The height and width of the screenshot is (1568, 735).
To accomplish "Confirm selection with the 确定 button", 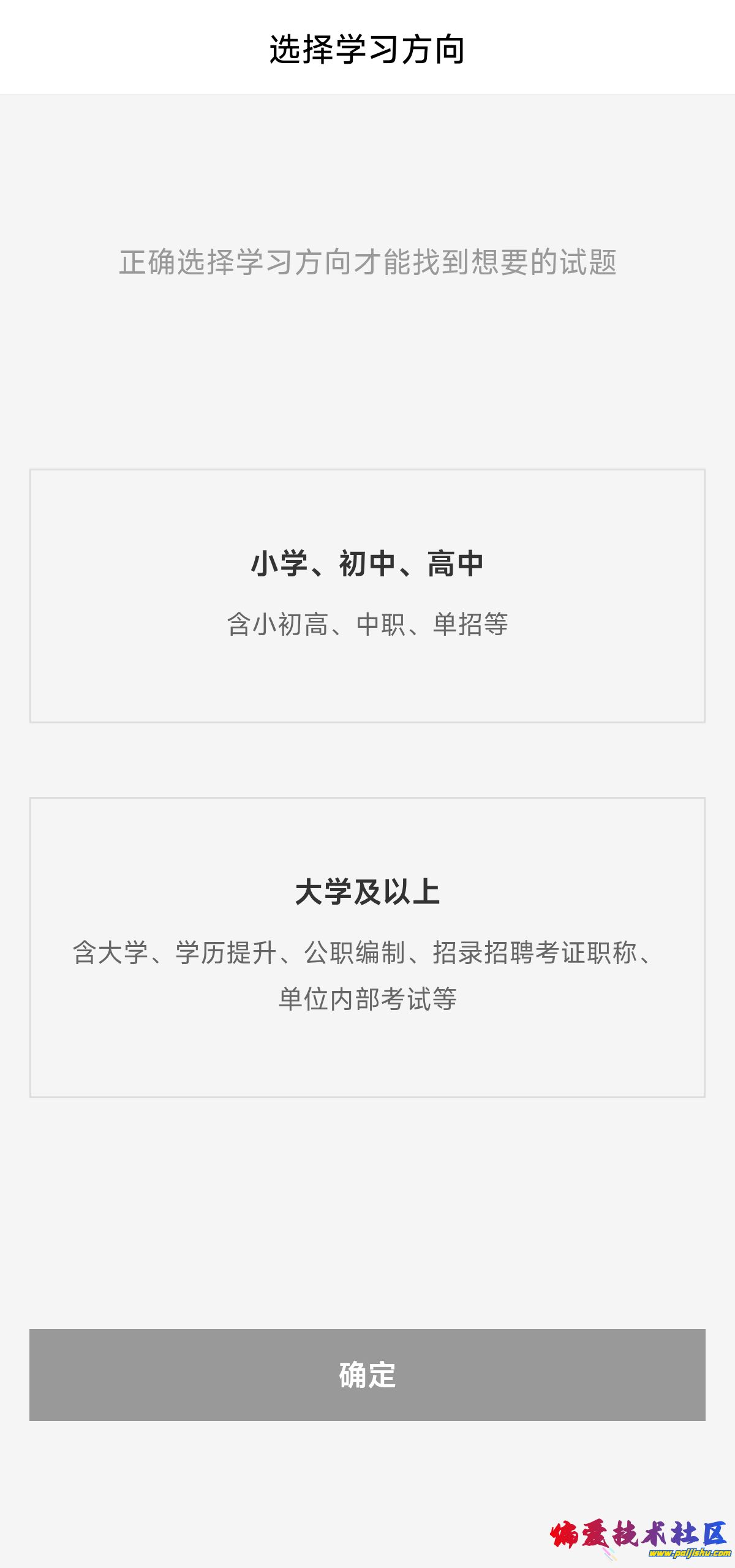I will [367, 1374].
